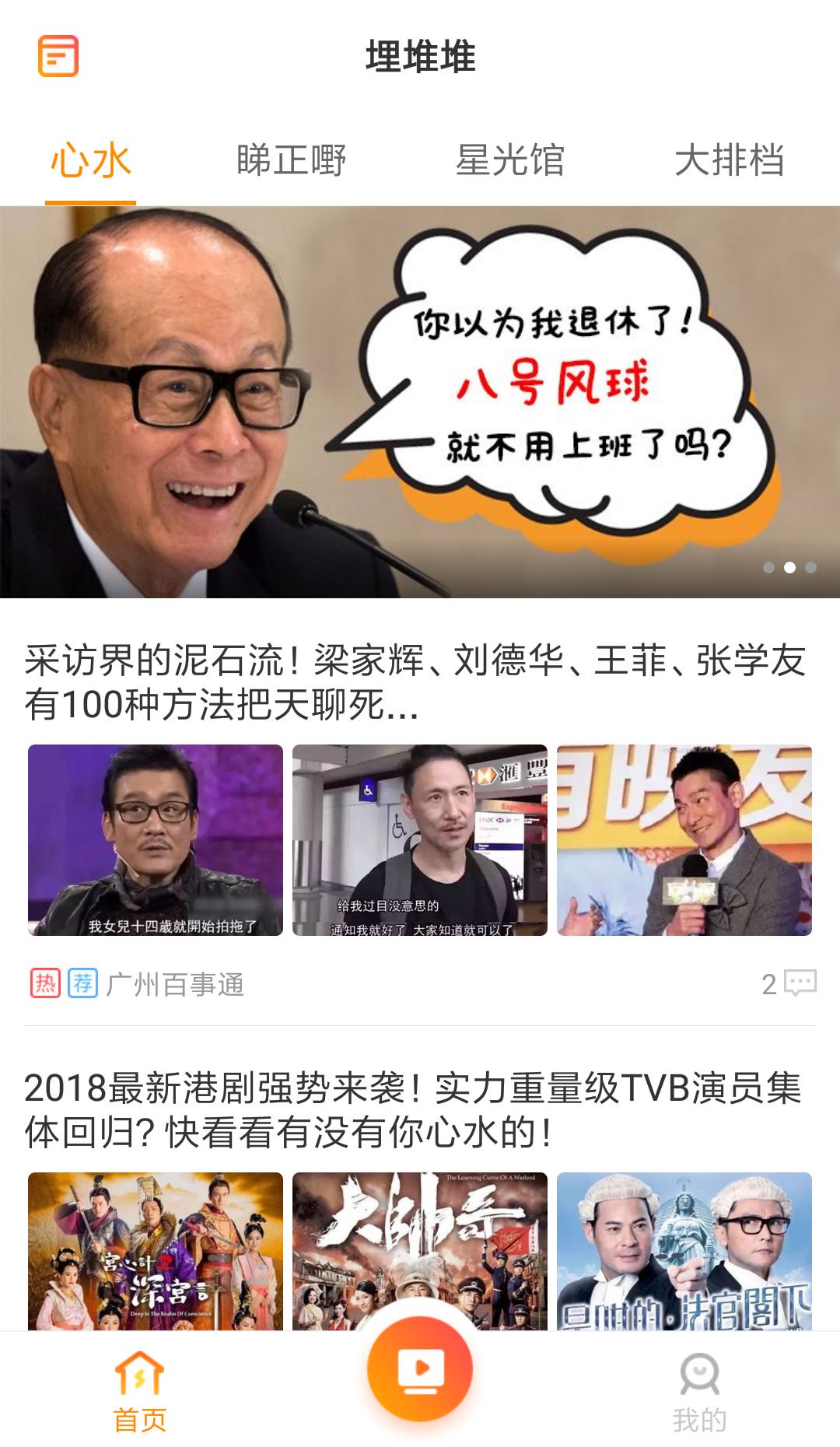This screenshot has width=840, height=1447.
Task: Open the 星光馆 tab
Action: 513,158
